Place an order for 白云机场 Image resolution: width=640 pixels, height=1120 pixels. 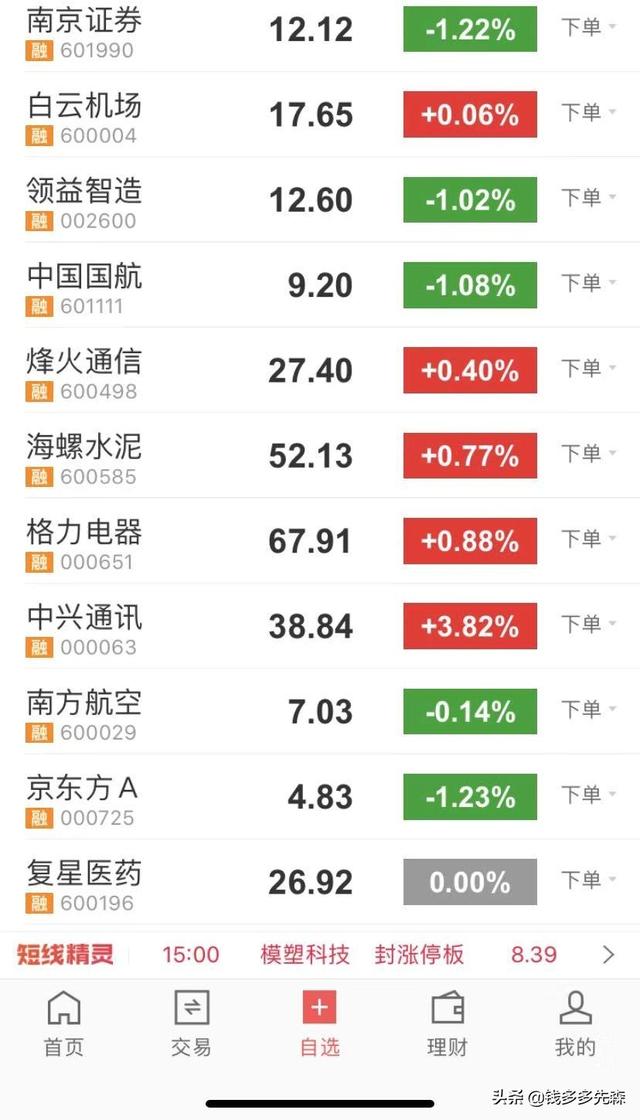(587, 114)
